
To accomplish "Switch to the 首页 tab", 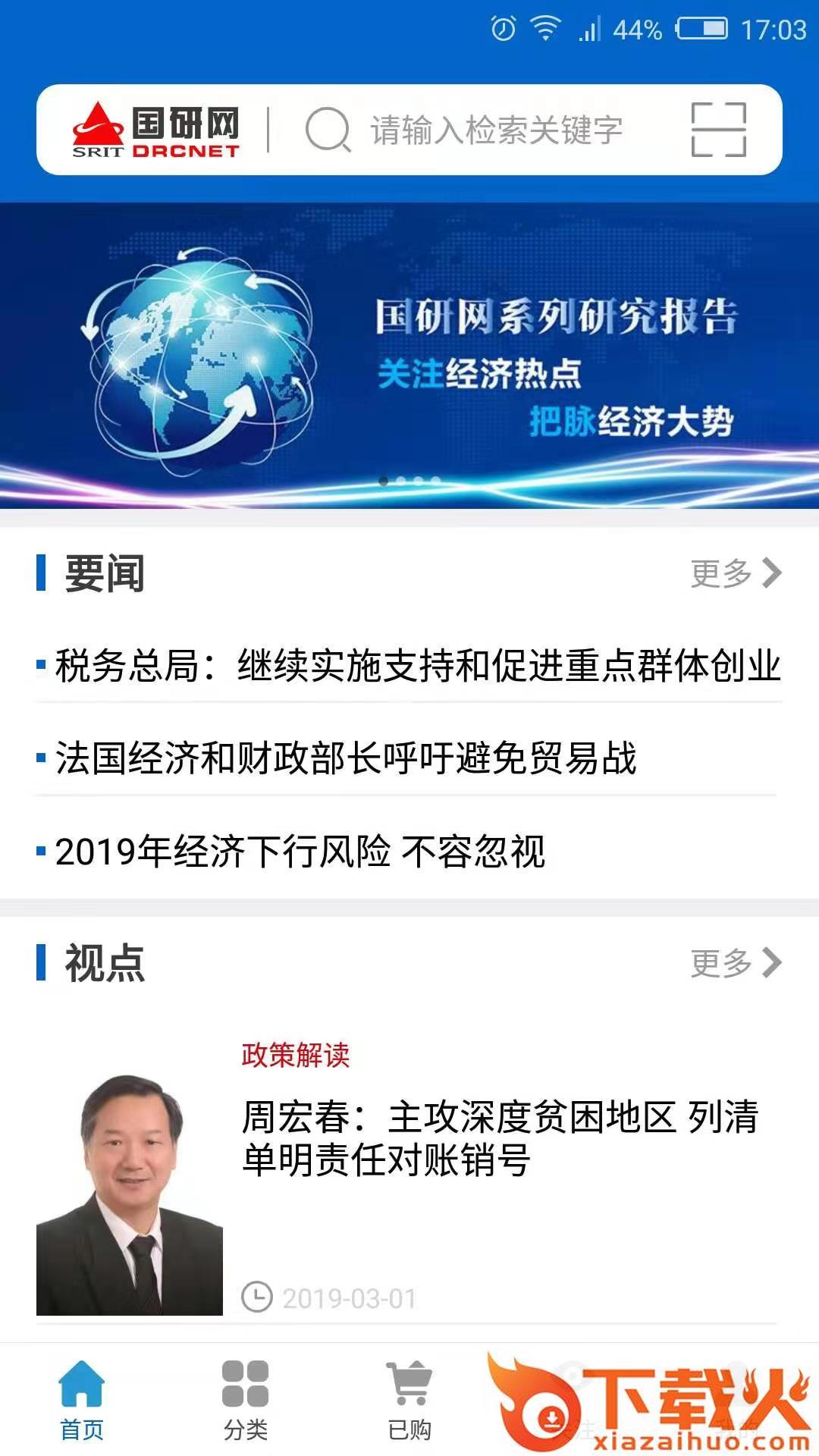I will tap(82, 1400).
